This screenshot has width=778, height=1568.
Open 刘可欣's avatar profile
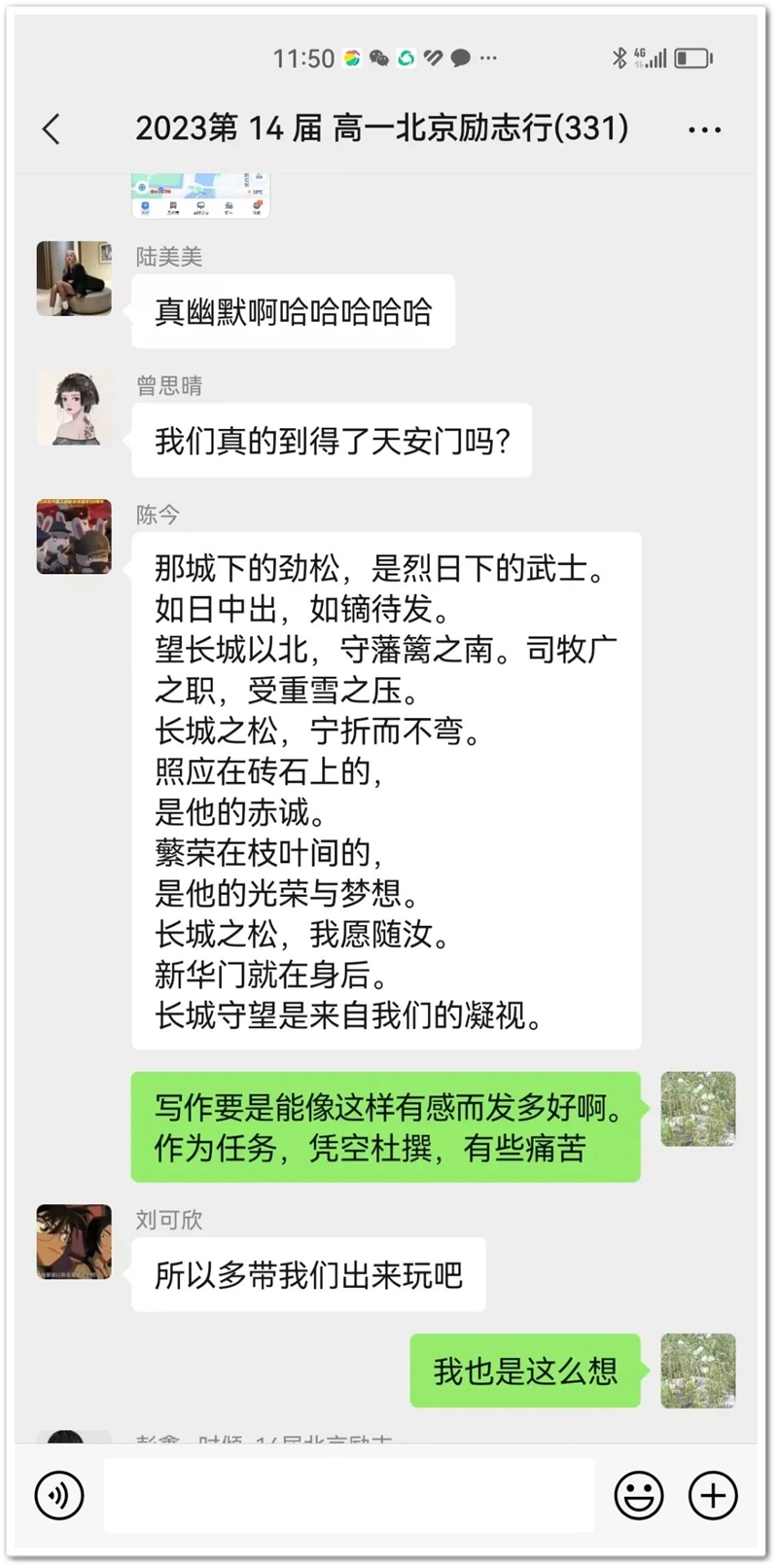tap(74, 1242)
